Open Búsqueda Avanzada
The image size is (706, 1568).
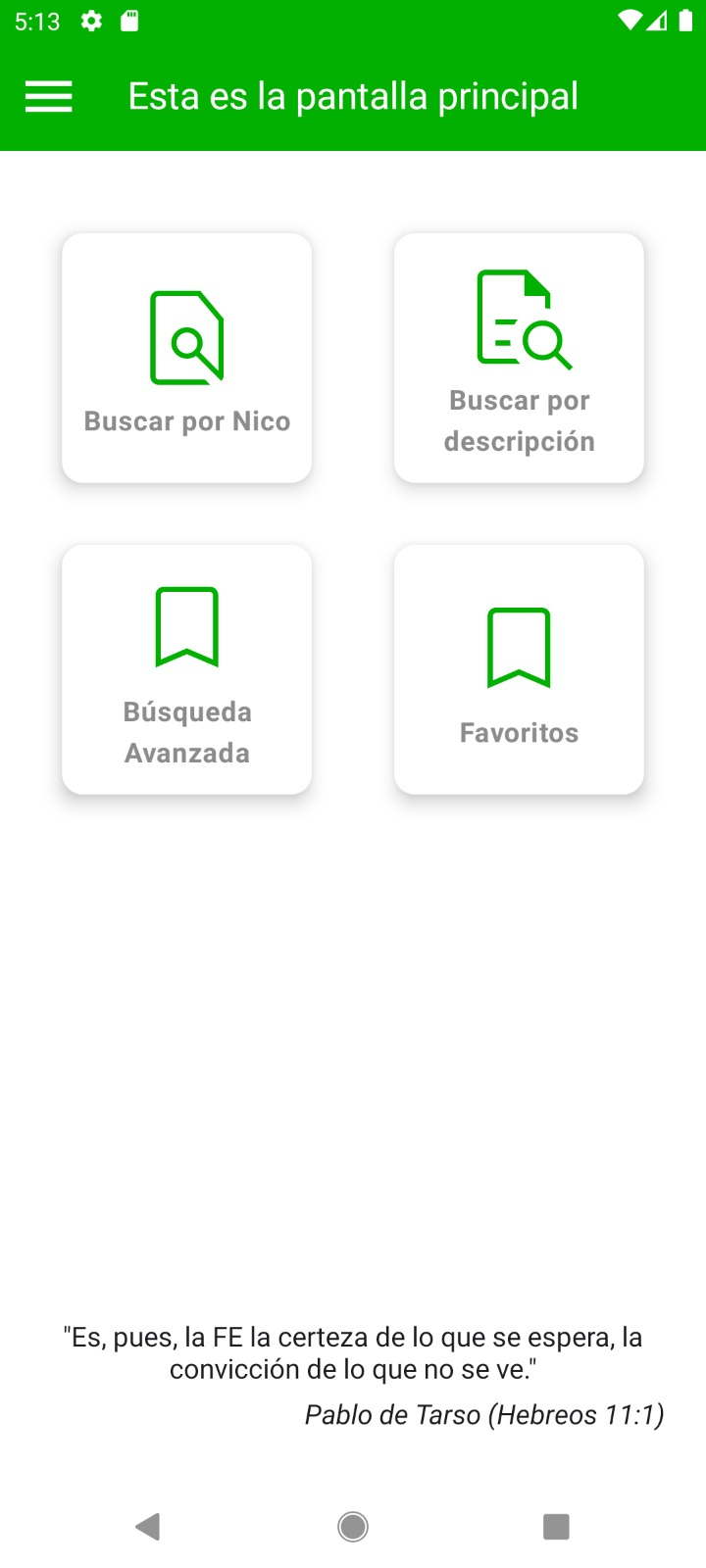[186, 668]
